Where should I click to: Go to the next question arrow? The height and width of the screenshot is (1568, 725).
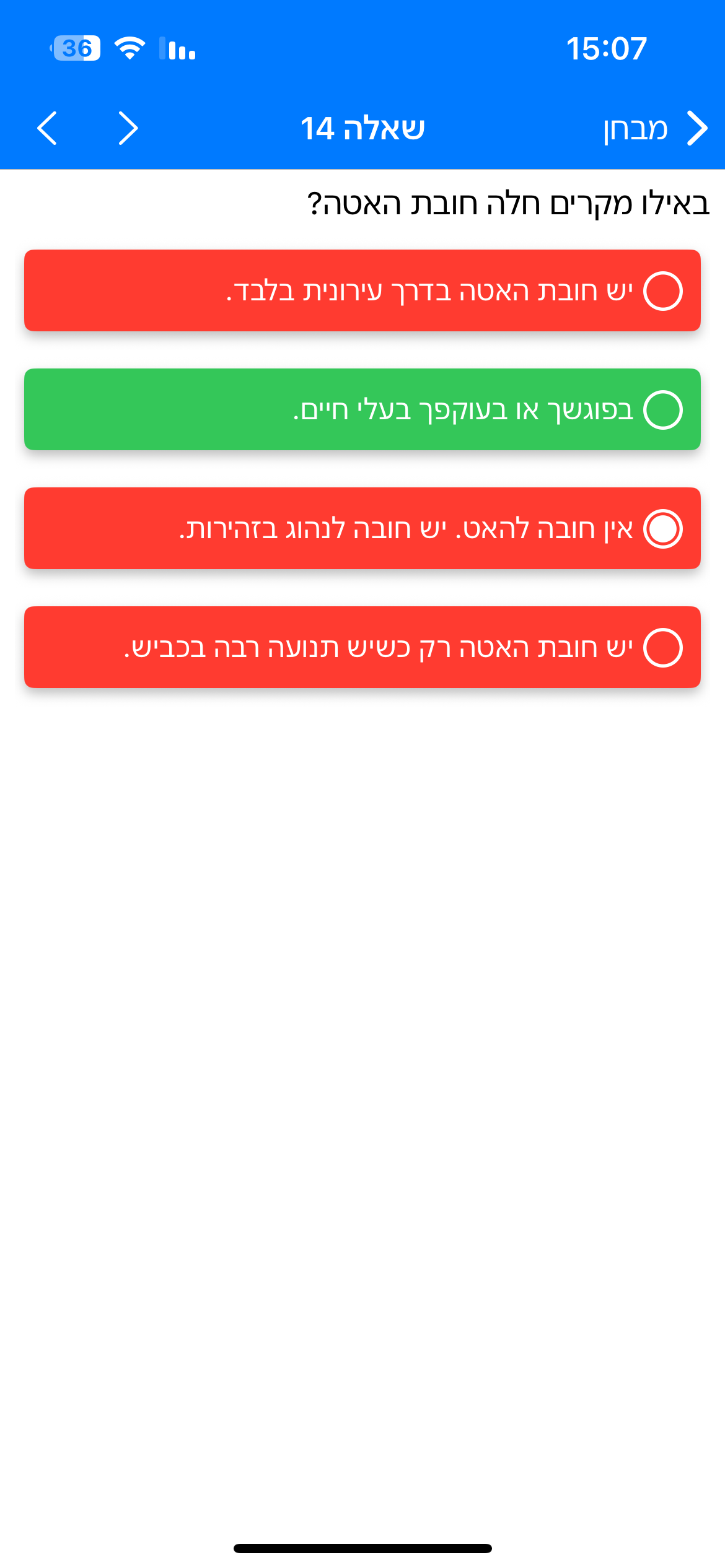[47, 129]
